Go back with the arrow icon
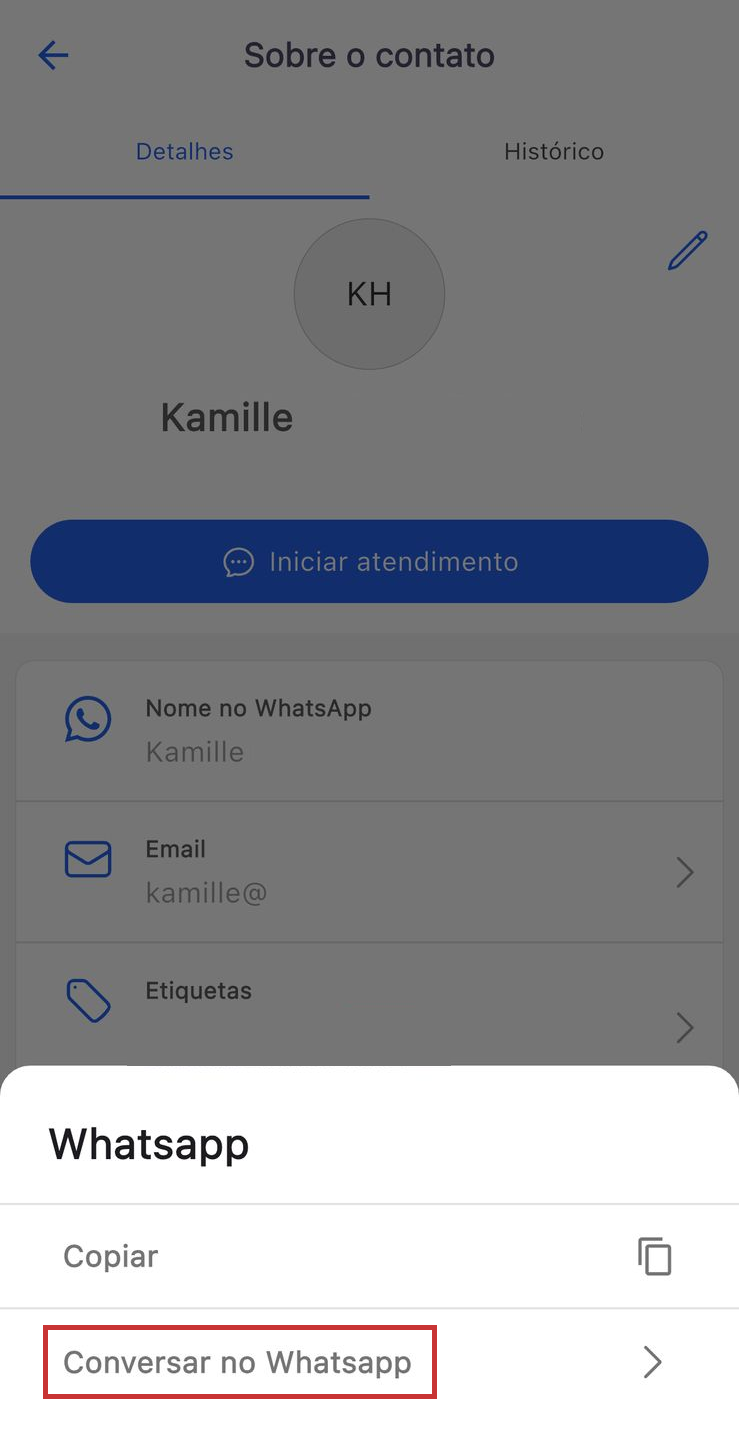 (53, 55)
